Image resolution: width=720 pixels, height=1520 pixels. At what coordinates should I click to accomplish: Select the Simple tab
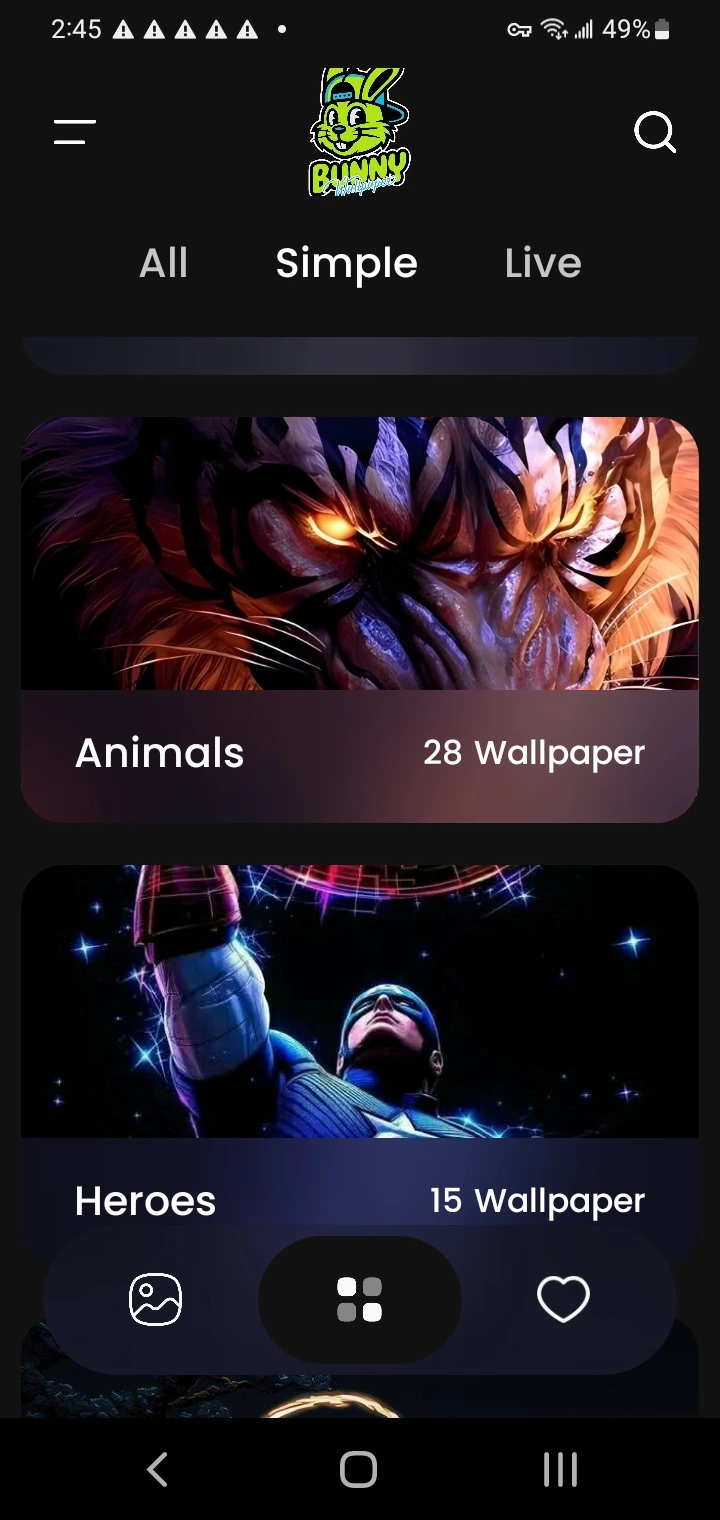click(346, 263)
